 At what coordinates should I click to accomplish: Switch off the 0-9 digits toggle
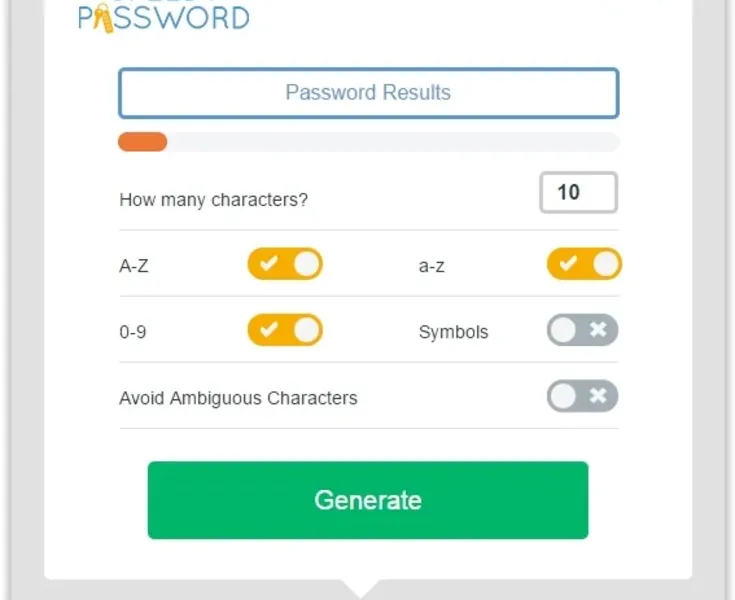click(285, 330)
